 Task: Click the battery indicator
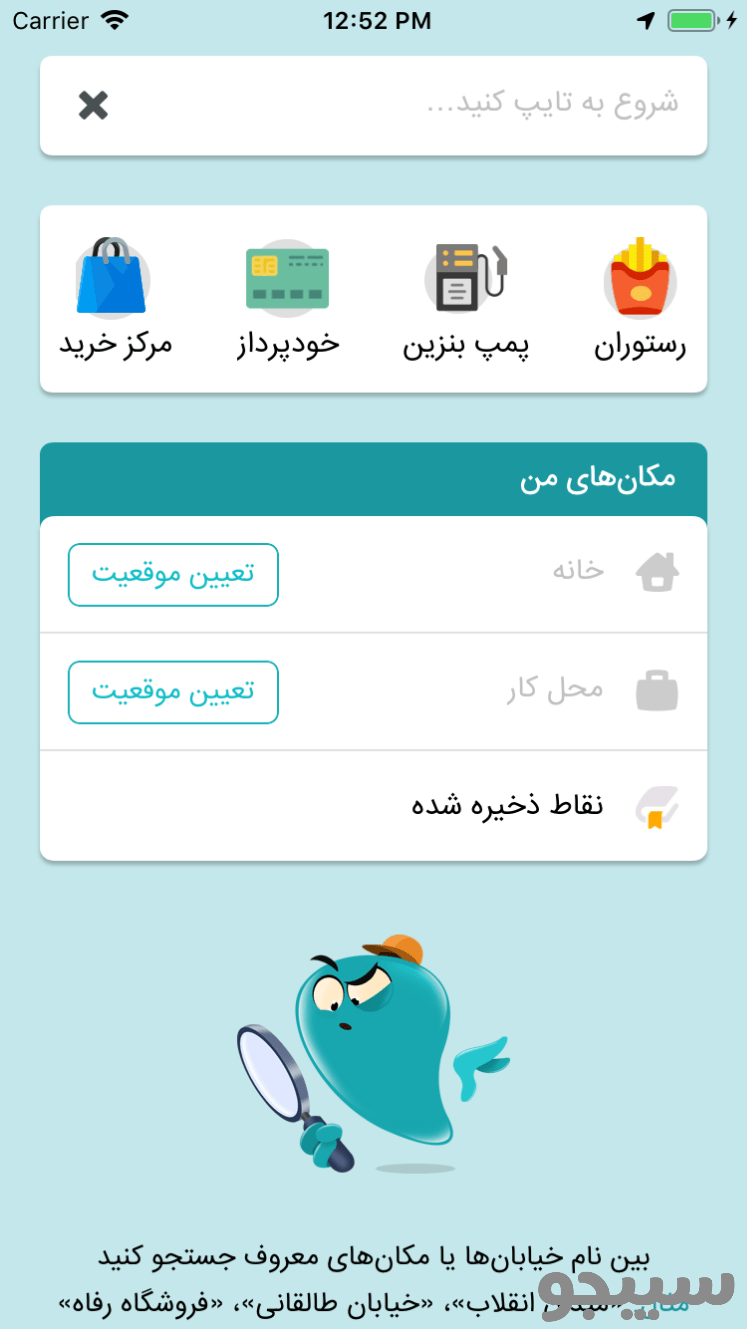click(692, 18)
